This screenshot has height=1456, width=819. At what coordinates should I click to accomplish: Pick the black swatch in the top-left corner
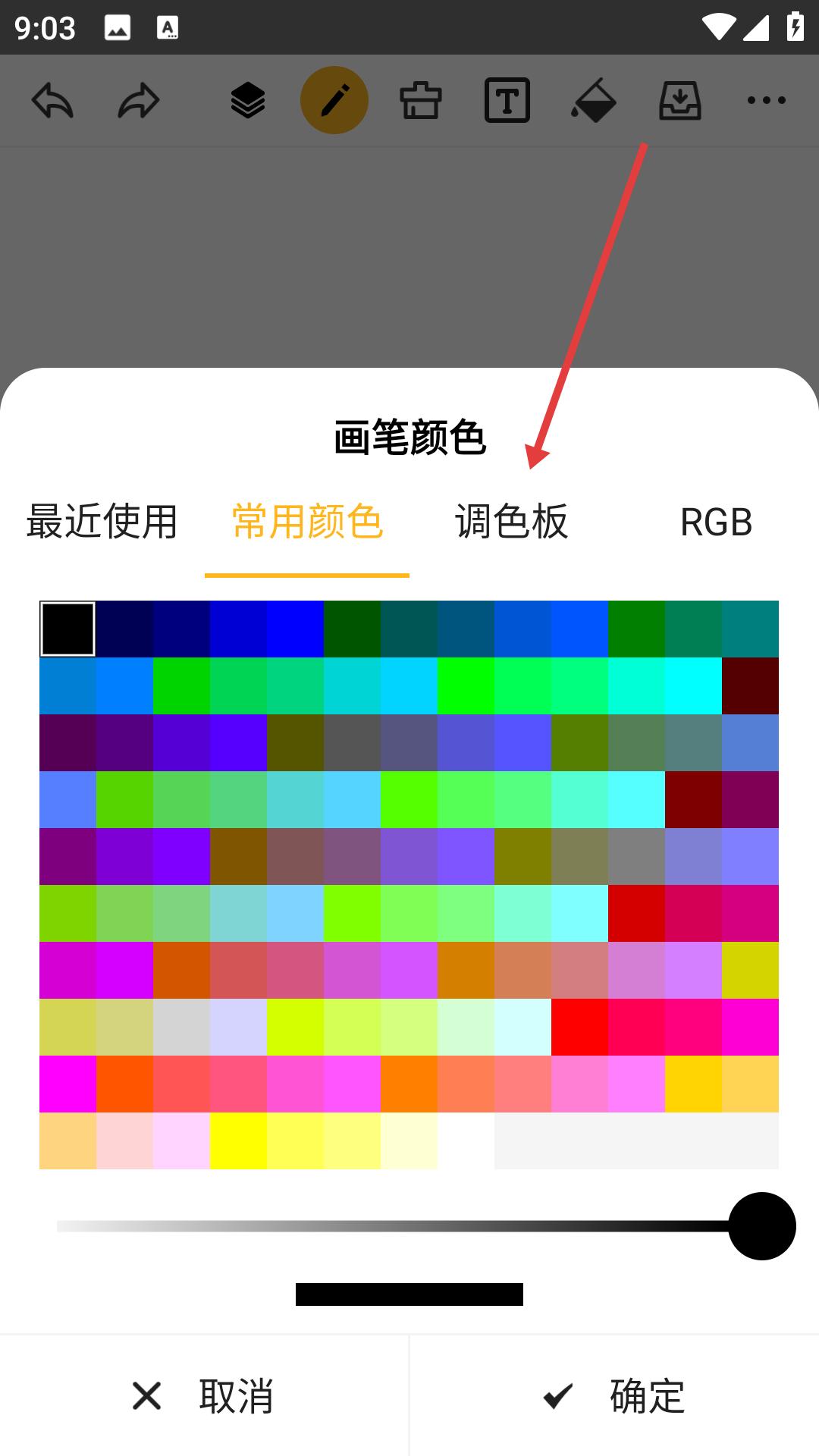tap(67, 629)
